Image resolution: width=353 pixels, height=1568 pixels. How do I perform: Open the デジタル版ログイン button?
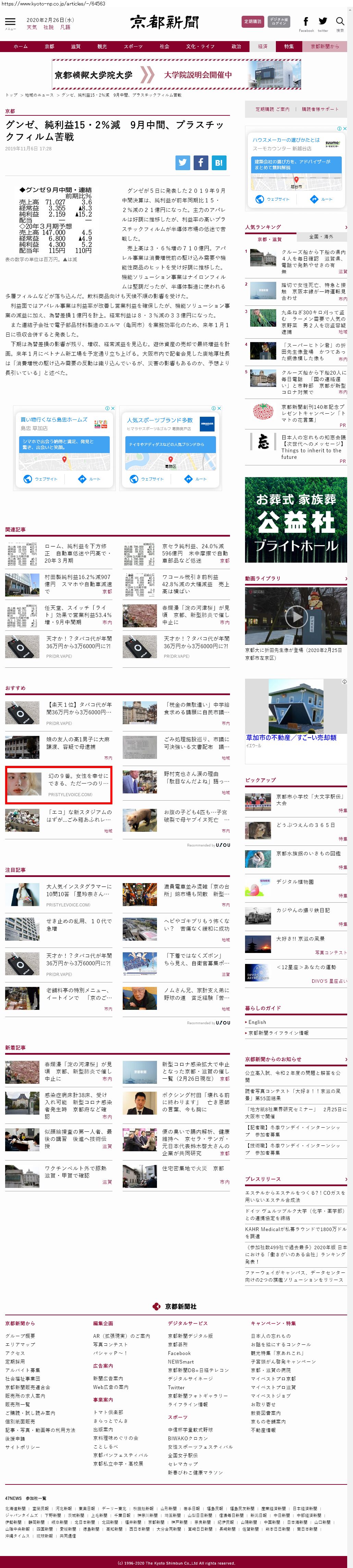[x=279, y=22]
